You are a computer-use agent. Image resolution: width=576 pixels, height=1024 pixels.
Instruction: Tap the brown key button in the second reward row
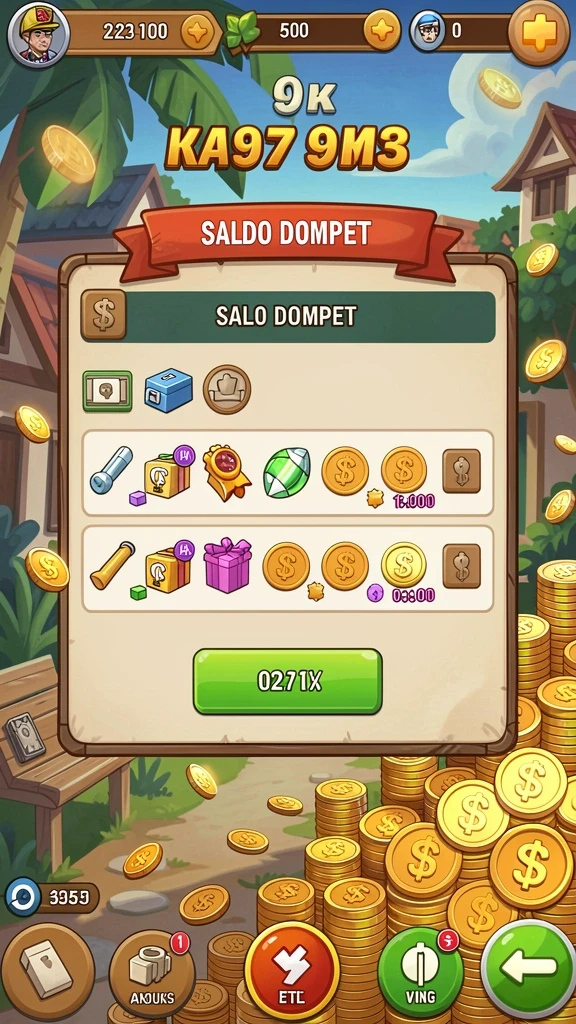pyautogui.click(x=461, y=566)
